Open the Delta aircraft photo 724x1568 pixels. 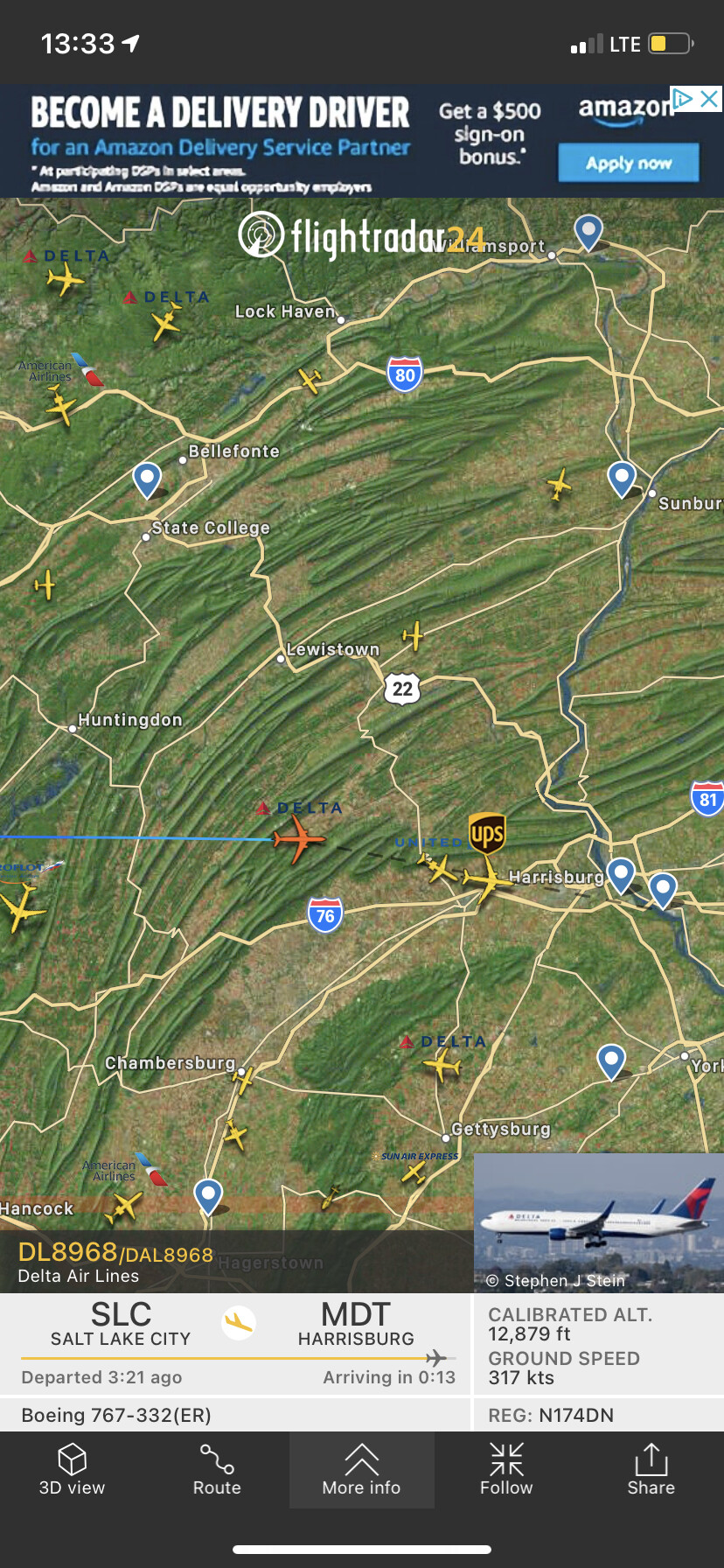click(598, 1221)
